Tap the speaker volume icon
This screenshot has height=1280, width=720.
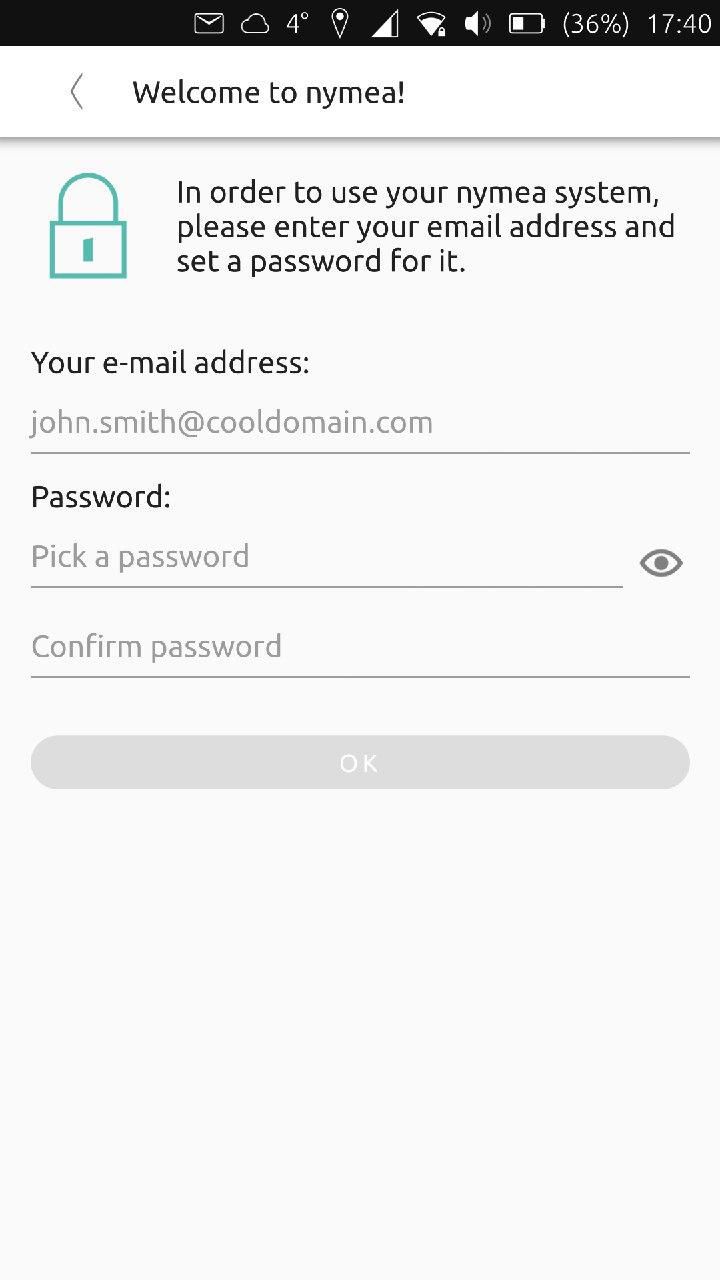478,22
